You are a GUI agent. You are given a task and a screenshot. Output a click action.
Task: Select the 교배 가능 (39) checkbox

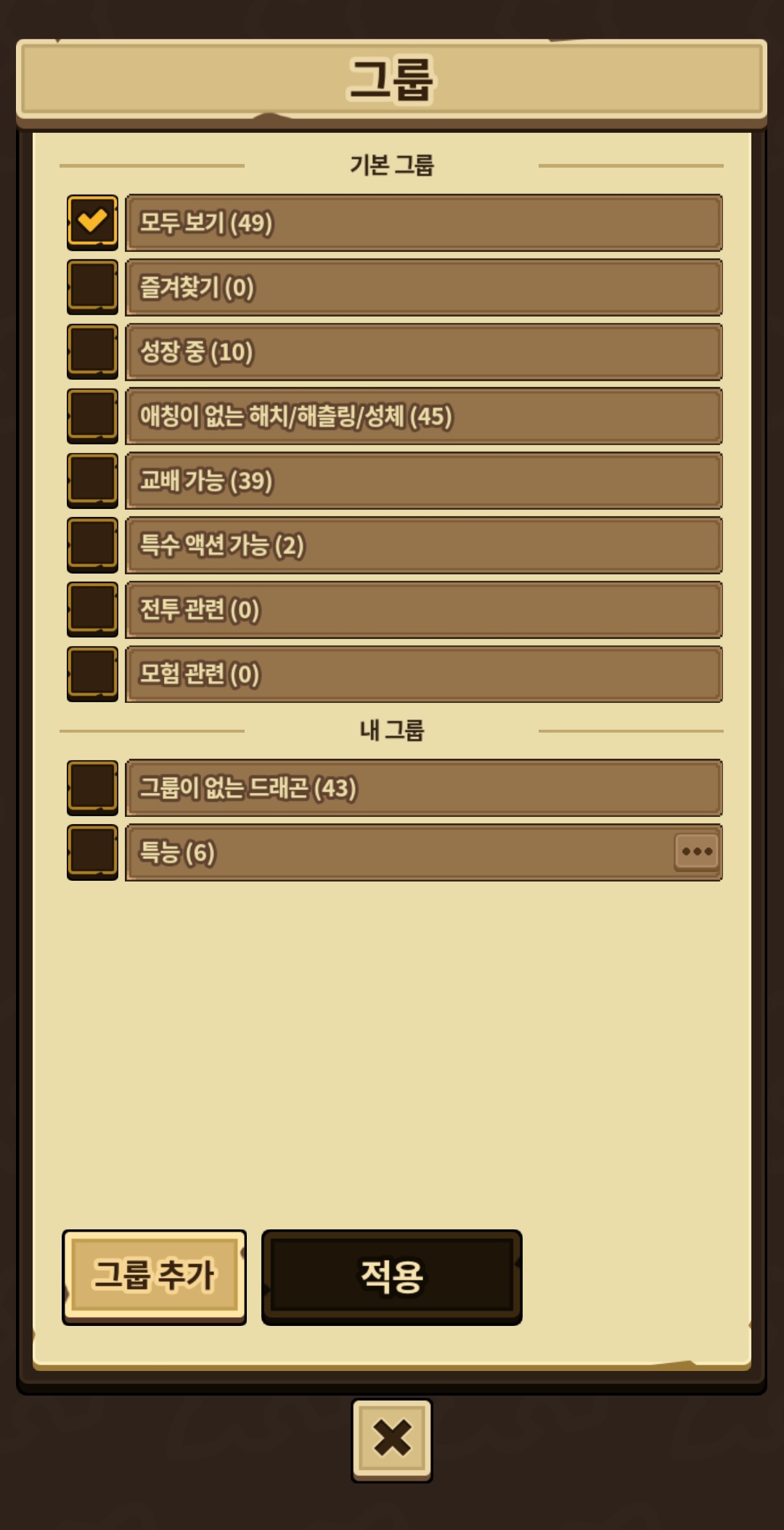[x=92, y=480]
